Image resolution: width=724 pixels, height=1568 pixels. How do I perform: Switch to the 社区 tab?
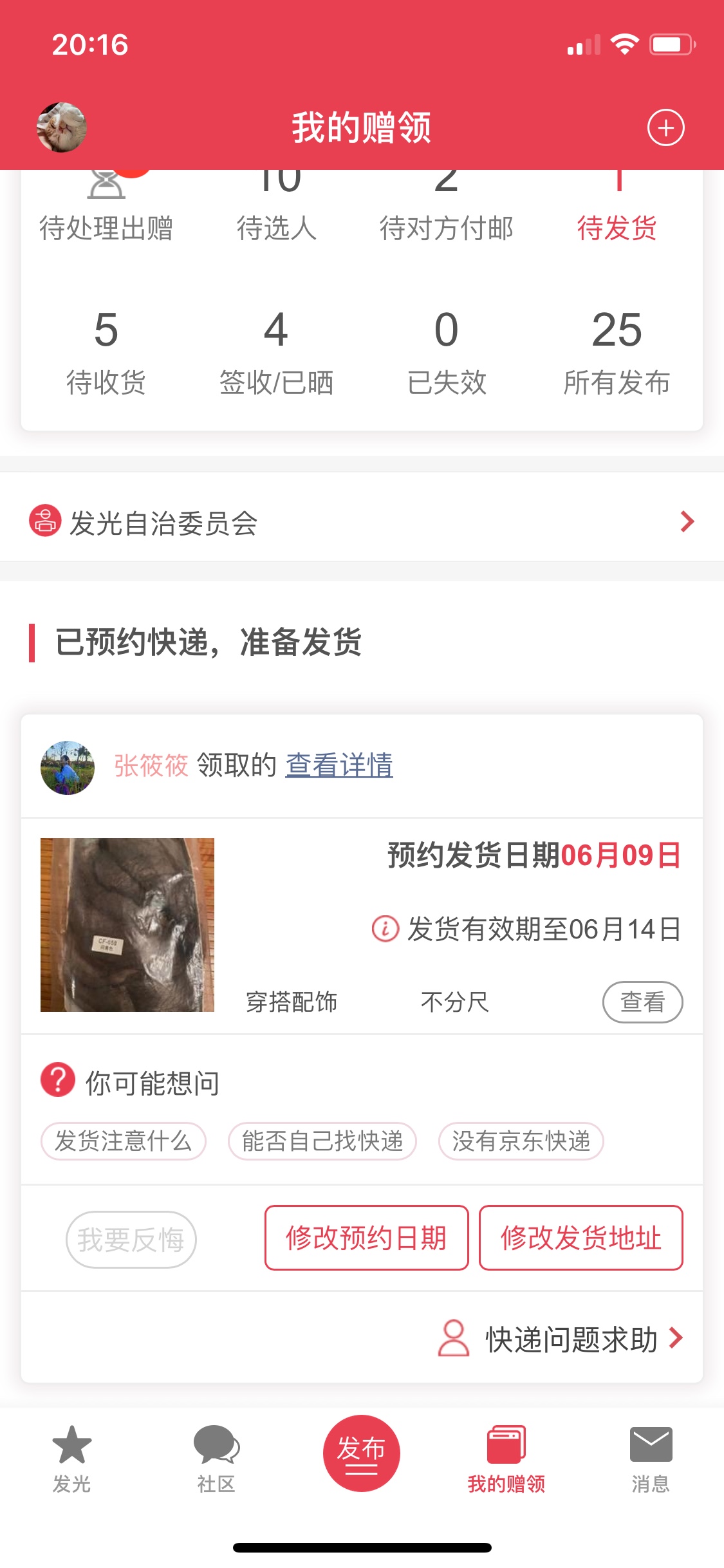216,1459
